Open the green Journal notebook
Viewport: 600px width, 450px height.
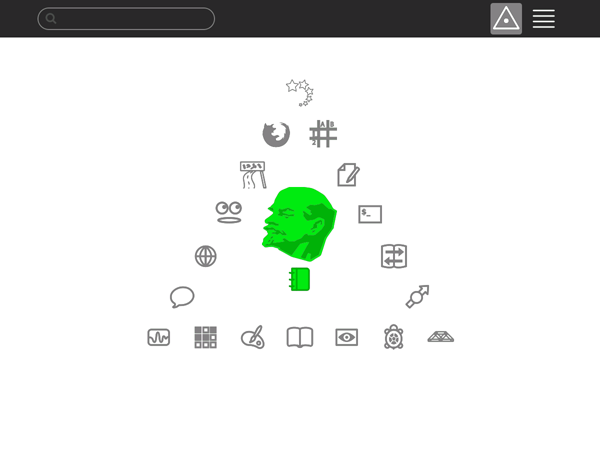point(300,279)
